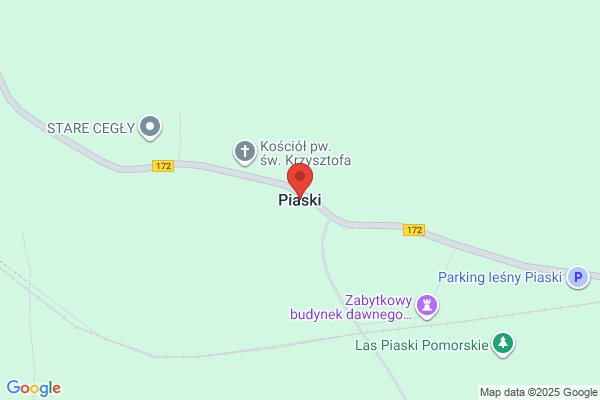
Task: Open the Parking leśny Piaski marker
Action: (578, 277)
